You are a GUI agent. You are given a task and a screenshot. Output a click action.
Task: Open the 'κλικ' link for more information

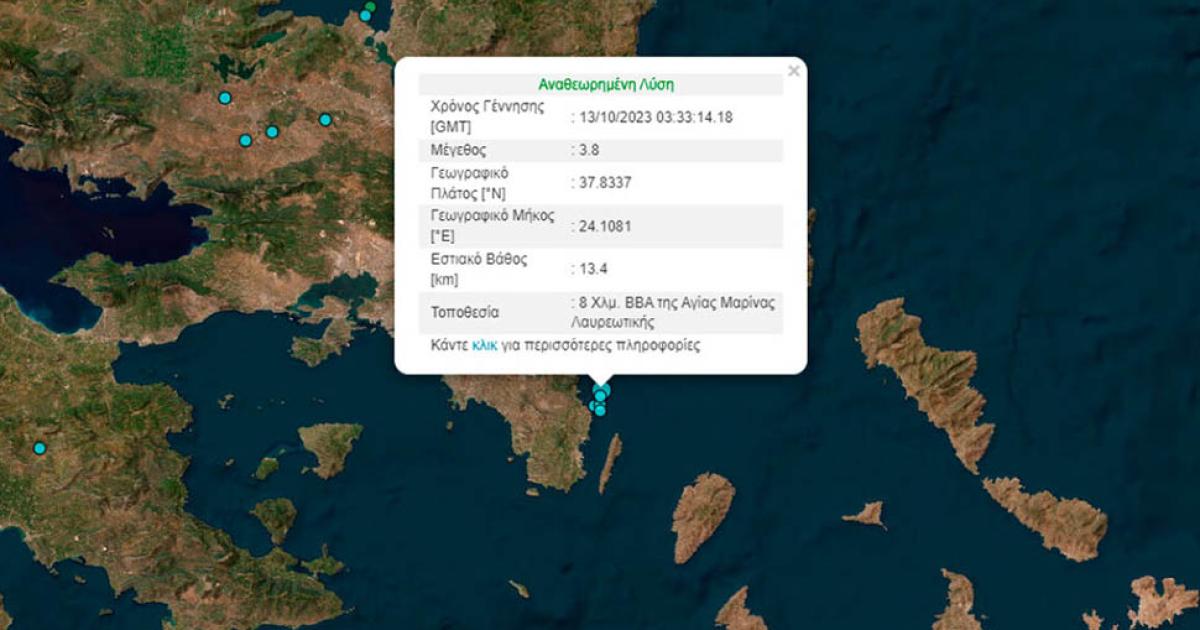coord(485,345)
